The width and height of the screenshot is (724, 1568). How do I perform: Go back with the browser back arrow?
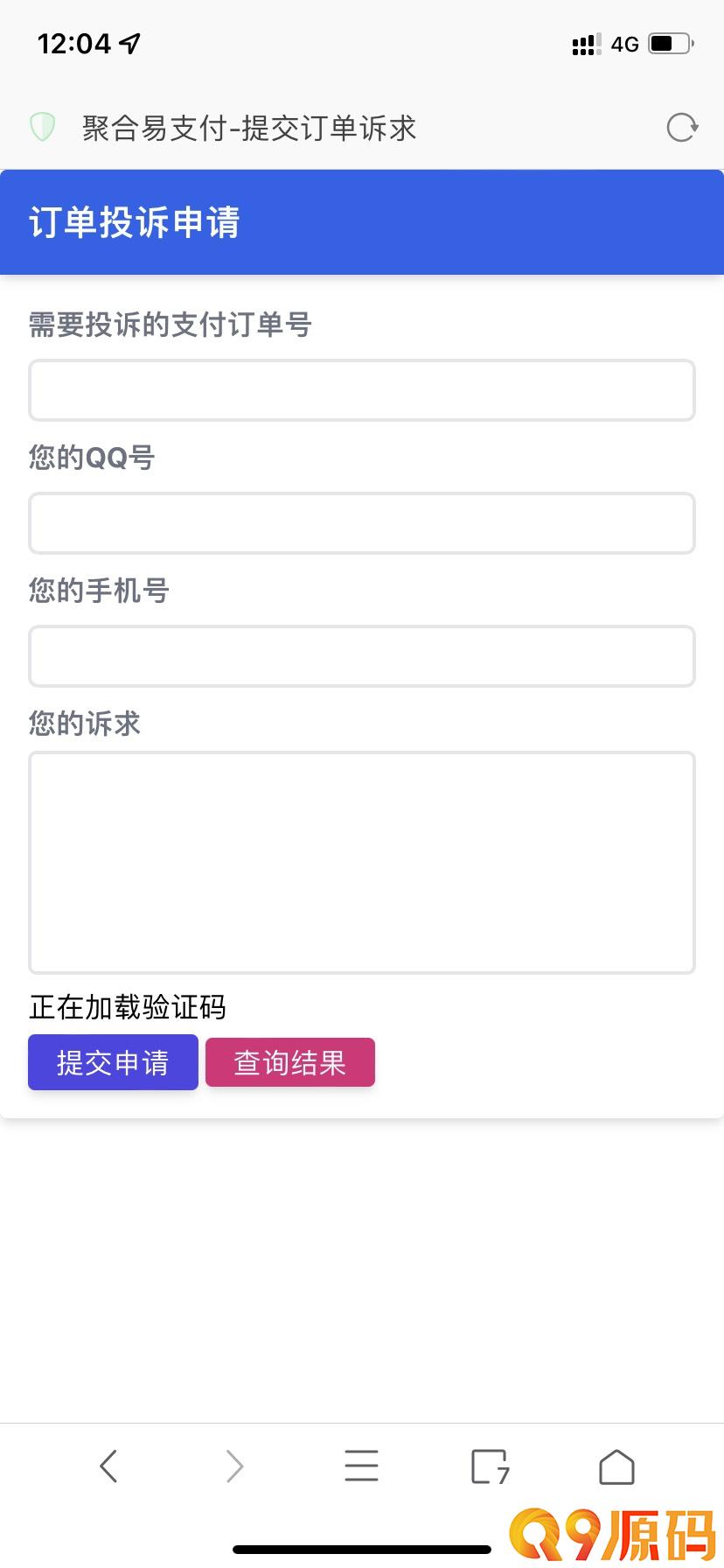(x=108, y=1466)
